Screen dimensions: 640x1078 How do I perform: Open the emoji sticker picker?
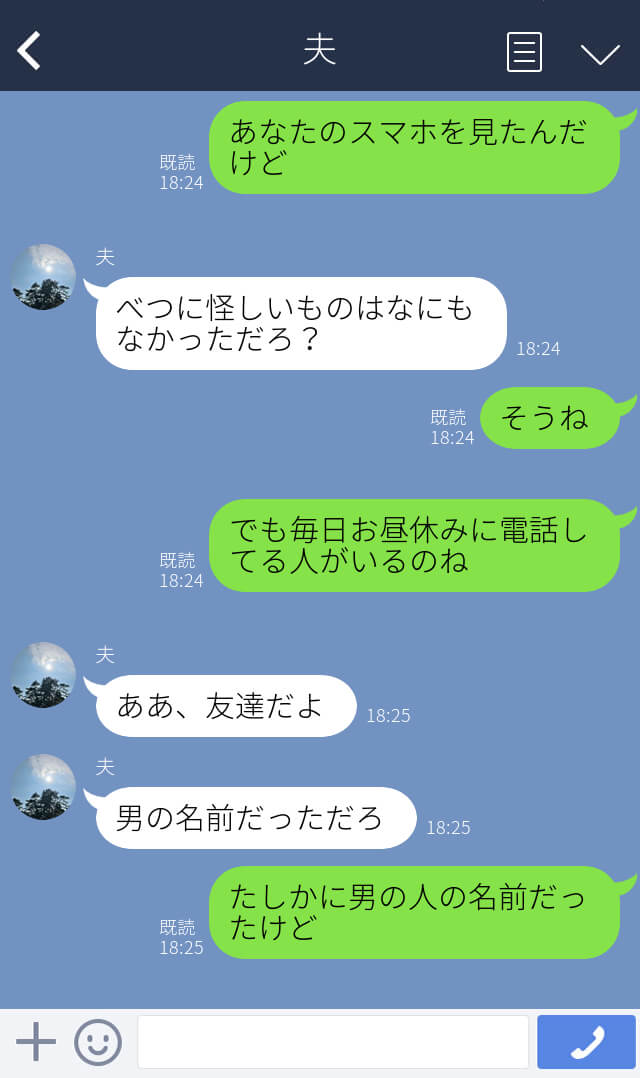(x=98, y=1042)
